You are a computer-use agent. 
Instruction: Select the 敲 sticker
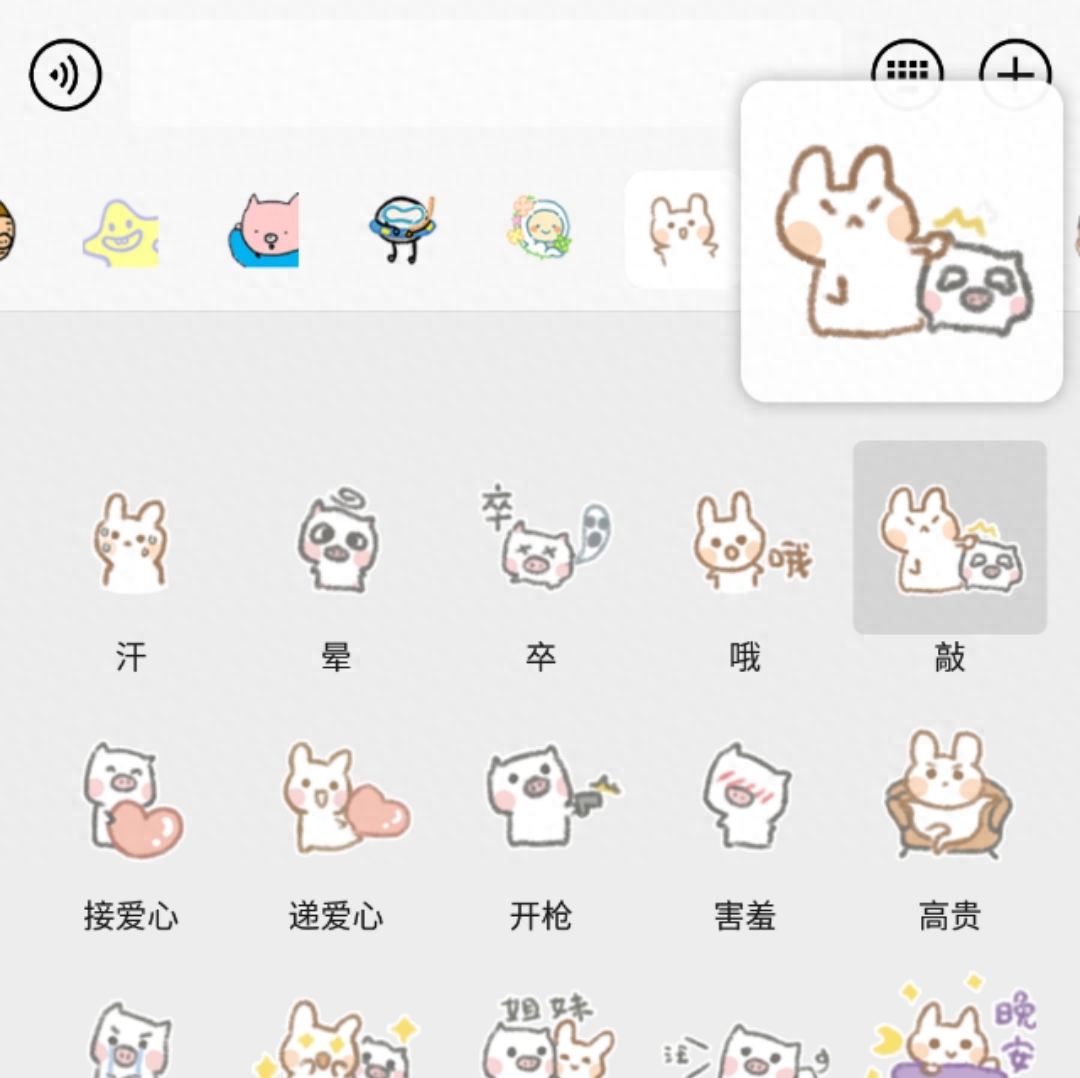point(949,540)
